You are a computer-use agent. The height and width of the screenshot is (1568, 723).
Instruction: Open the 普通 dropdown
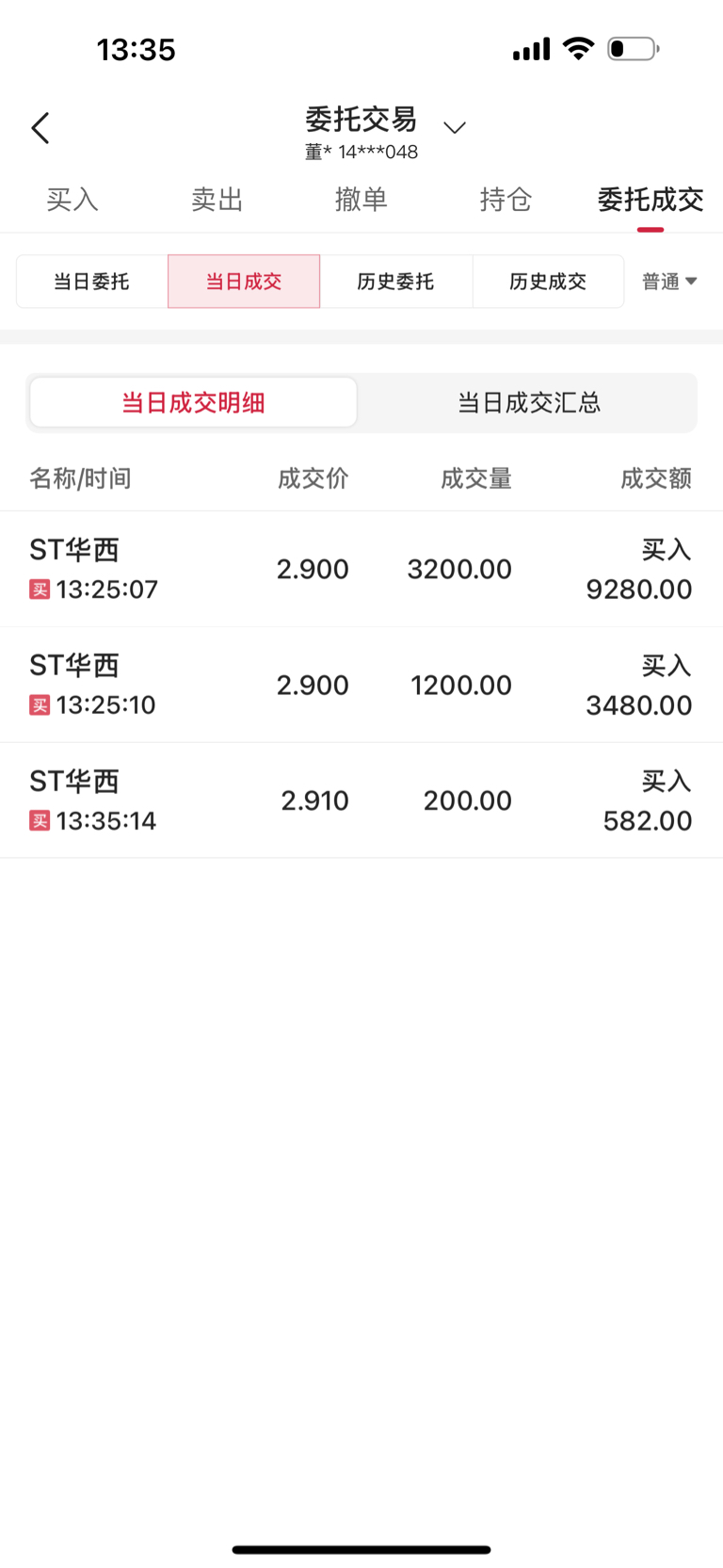(x=669, y=282)
